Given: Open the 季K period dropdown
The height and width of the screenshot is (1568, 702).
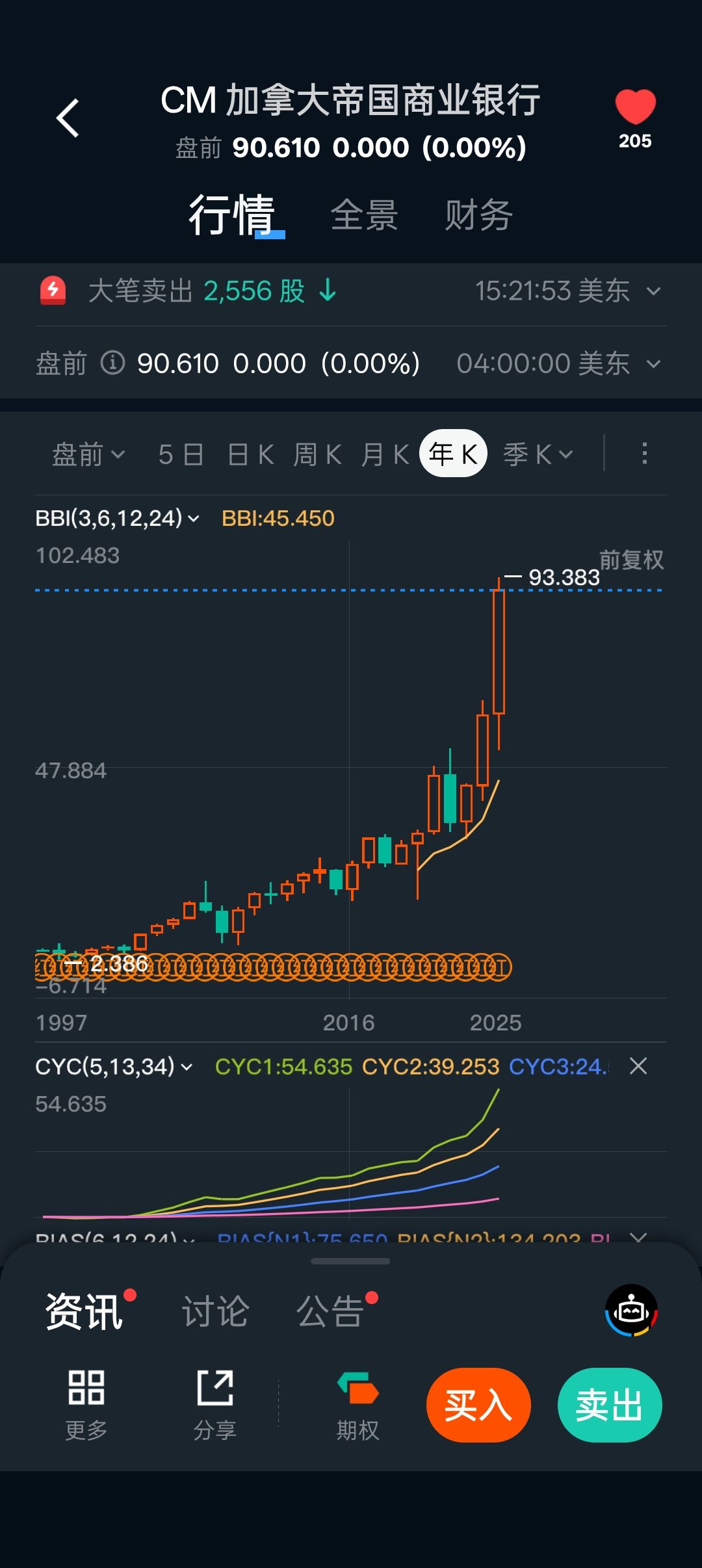Looking at the screenshot, I should click(x=538, y=454).
